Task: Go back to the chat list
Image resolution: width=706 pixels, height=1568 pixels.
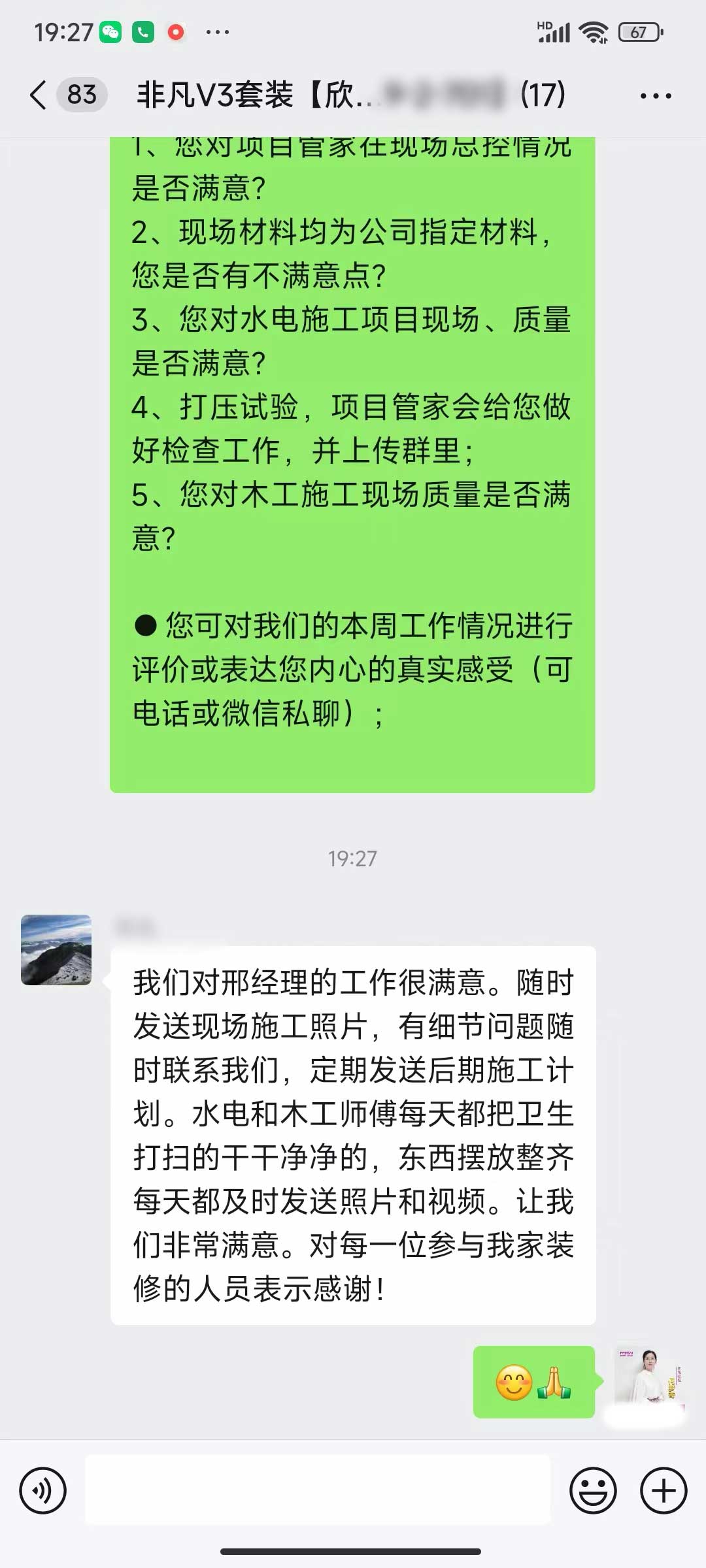Action: 39,95
